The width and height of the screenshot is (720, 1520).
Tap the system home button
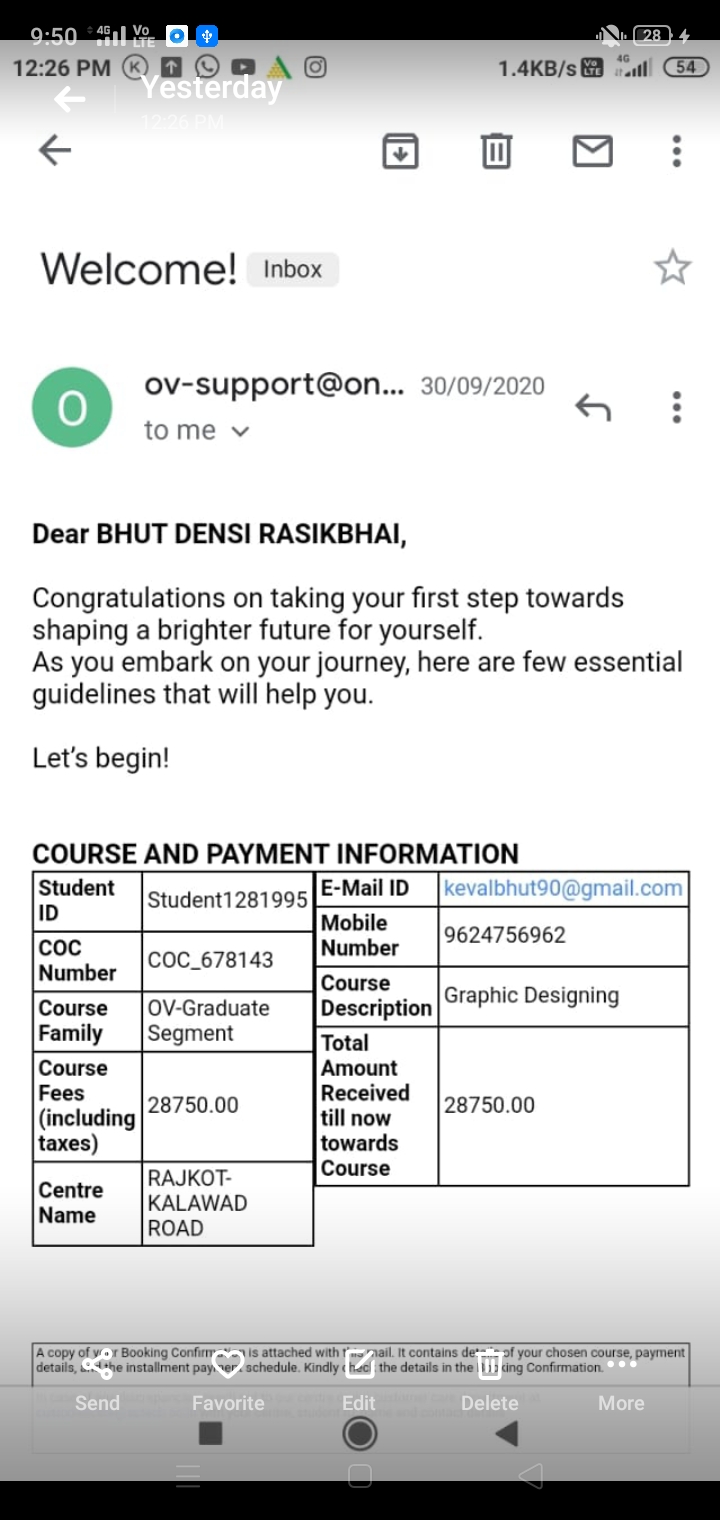359,1475
